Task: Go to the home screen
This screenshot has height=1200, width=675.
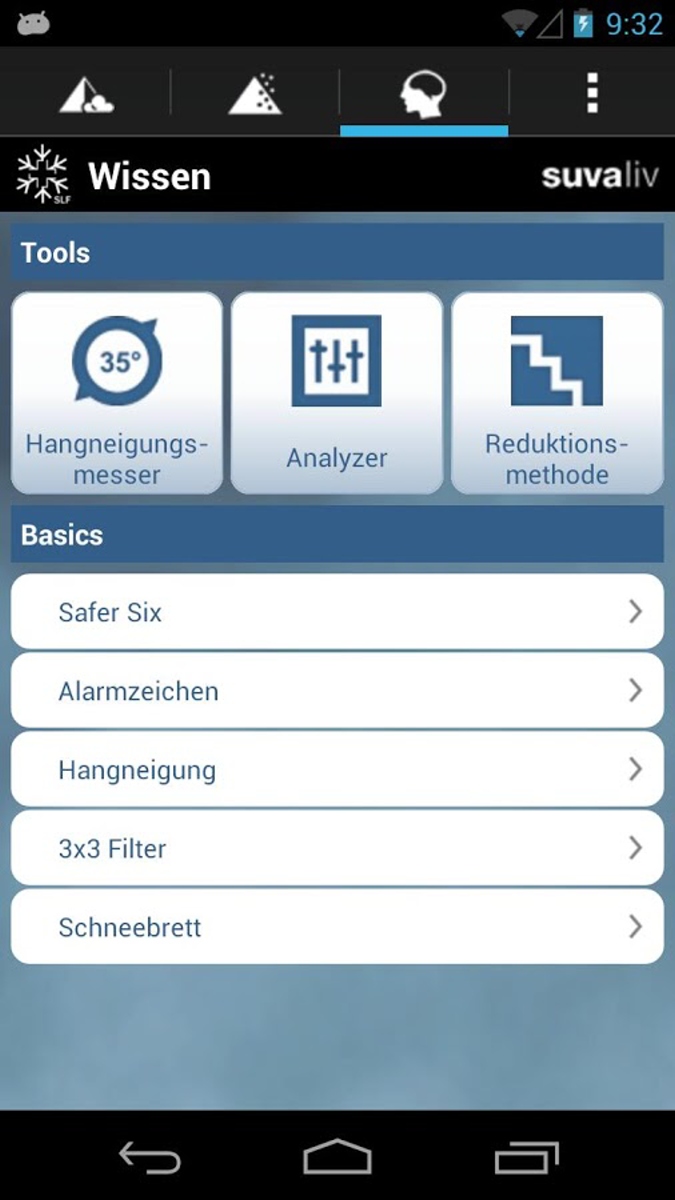Action: pos(337,1157)
